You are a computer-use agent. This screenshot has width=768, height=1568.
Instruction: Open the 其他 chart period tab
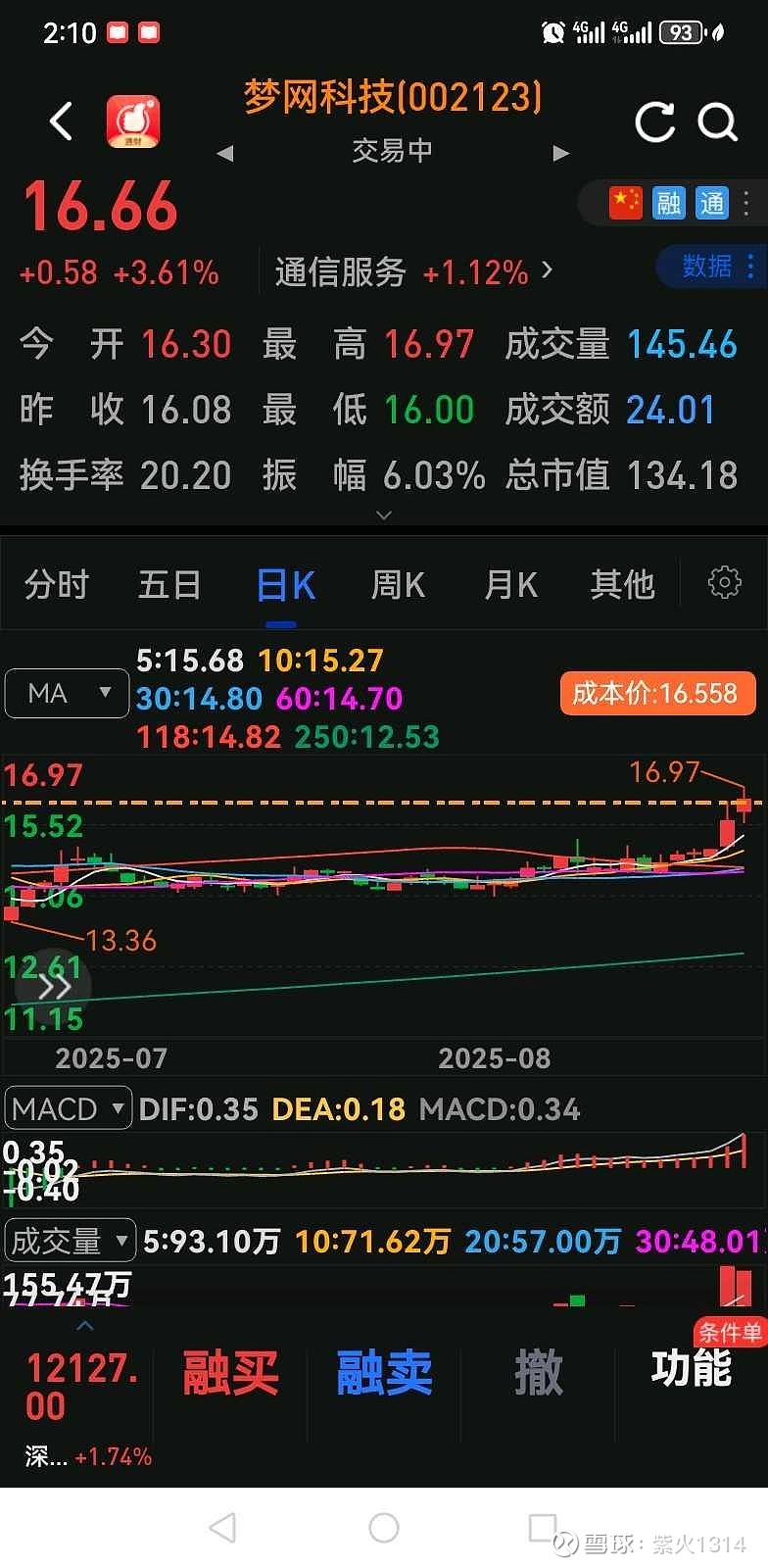622,585
